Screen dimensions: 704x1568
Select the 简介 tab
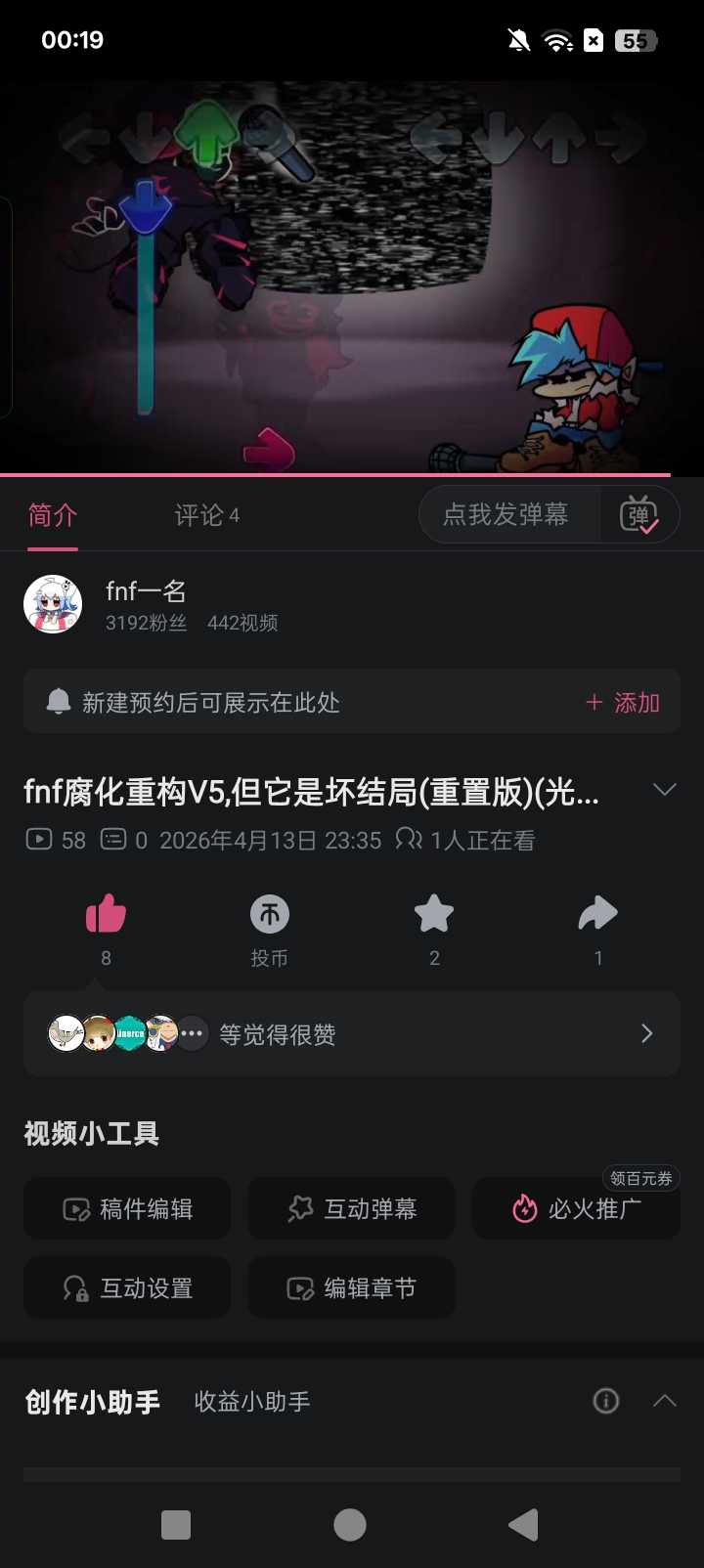tap(53, 515)
